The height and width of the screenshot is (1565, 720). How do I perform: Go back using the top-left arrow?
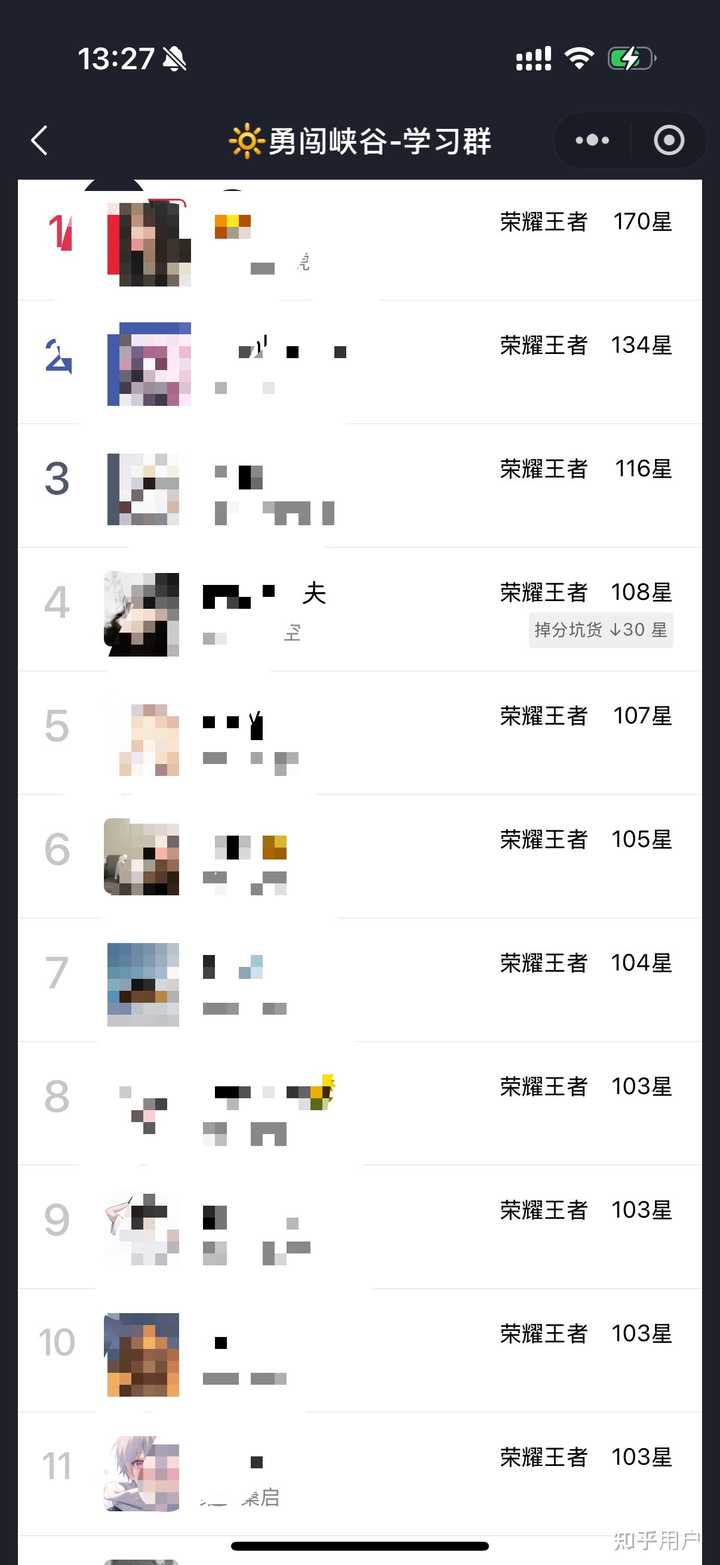click(x=40, y=141)
